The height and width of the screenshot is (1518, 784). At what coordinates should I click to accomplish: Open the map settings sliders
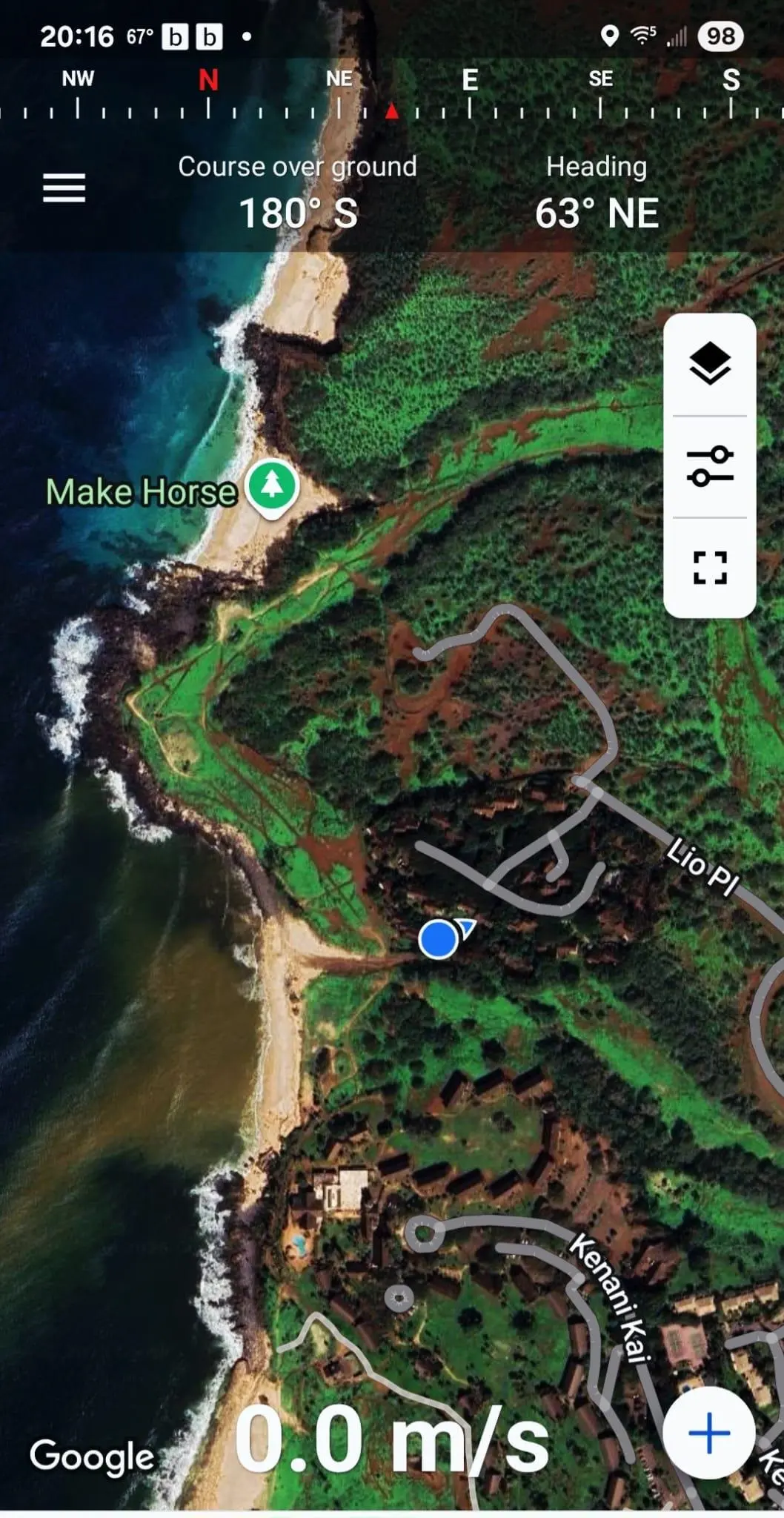(710, 466)
